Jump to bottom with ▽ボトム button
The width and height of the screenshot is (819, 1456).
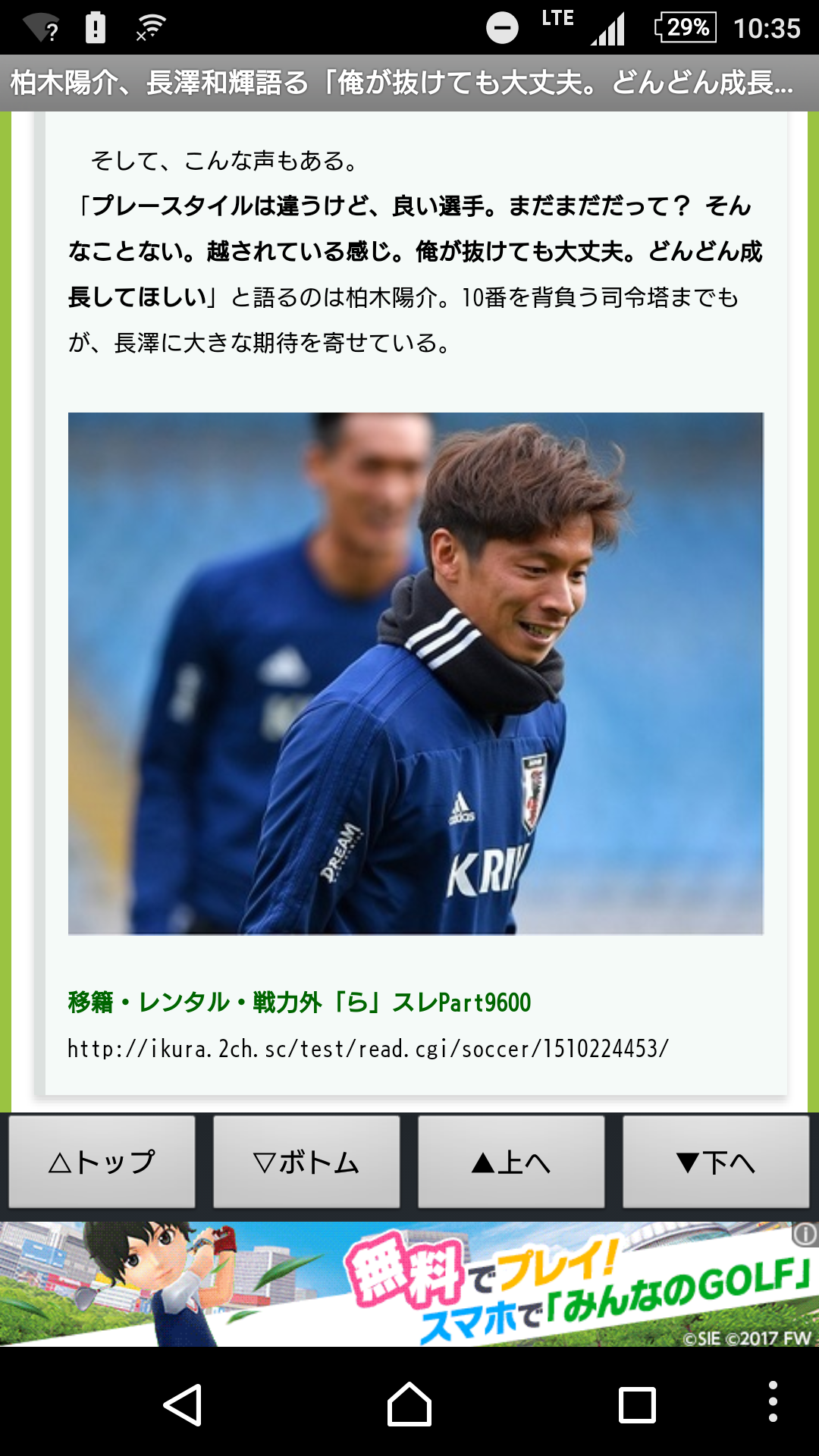[x=306, y=1162]
